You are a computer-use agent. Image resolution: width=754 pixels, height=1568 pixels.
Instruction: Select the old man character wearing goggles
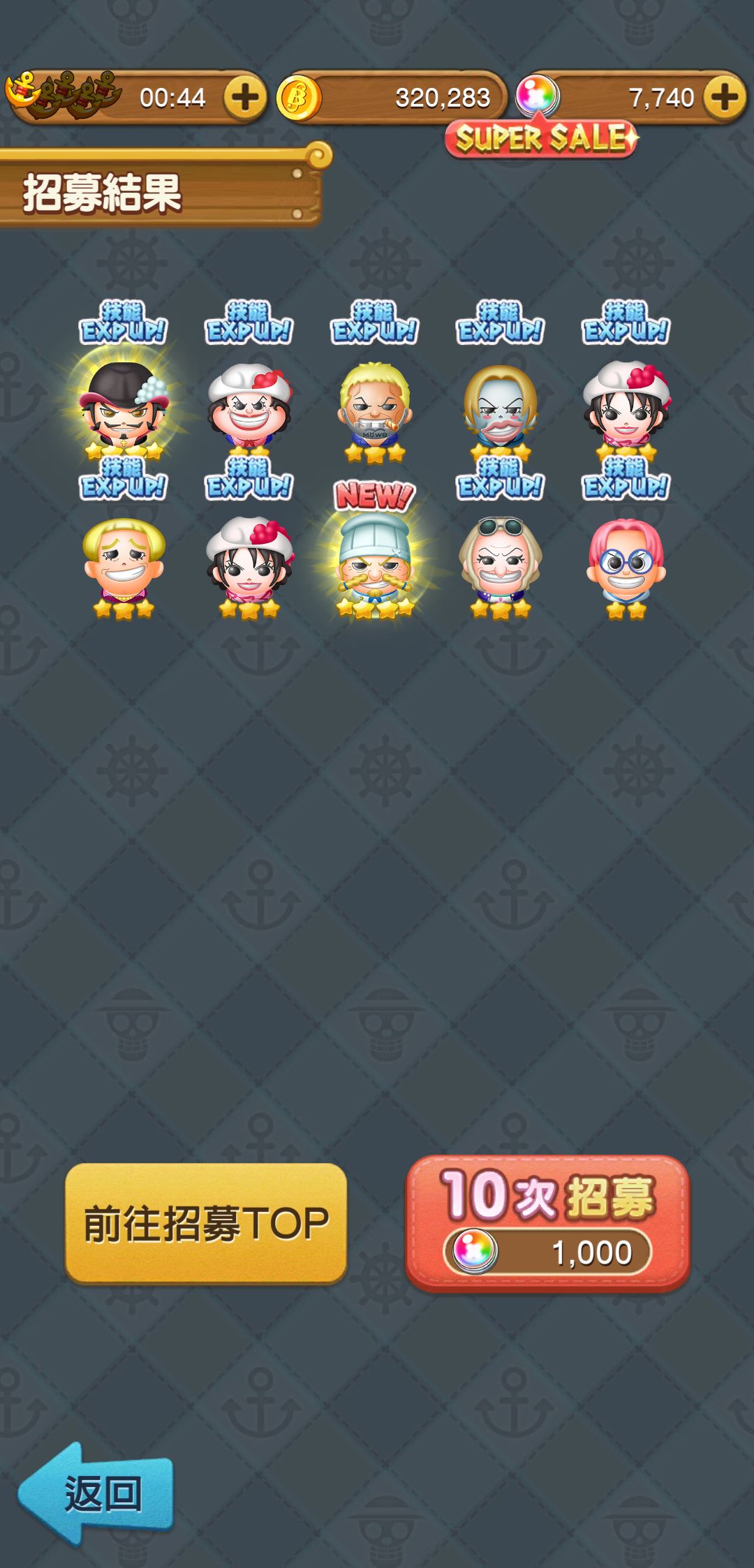point(500,555)
